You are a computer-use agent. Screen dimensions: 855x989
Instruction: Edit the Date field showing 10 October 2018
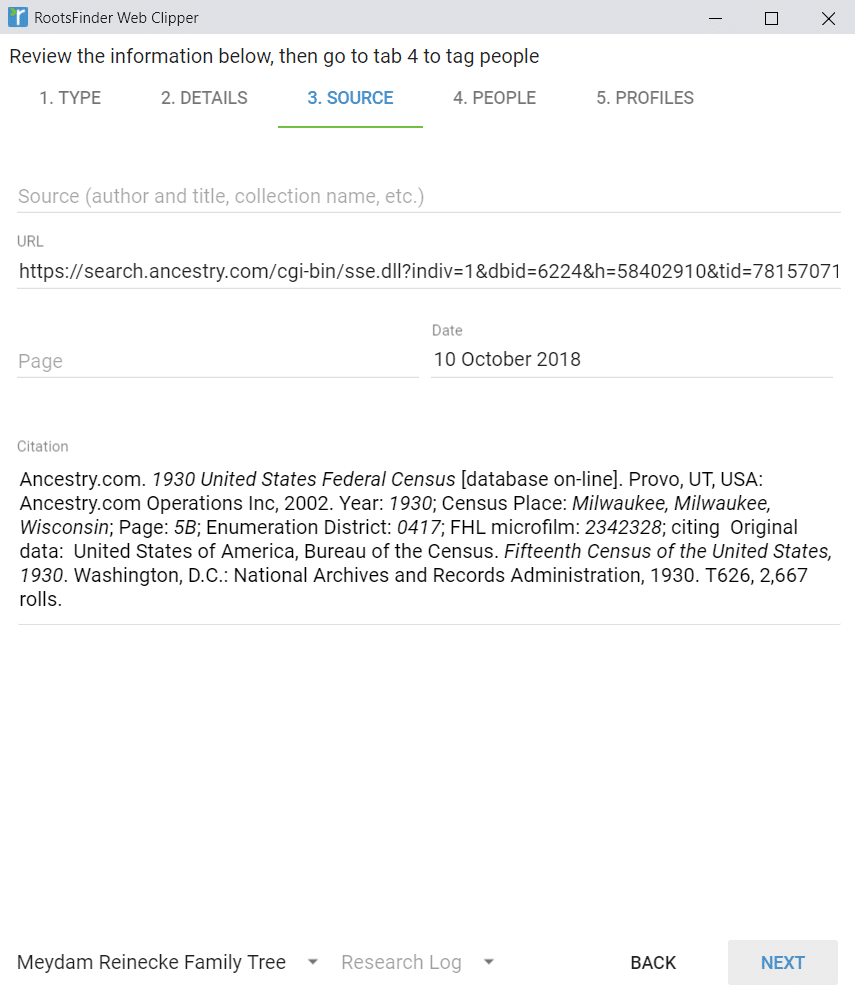point(631,359)
